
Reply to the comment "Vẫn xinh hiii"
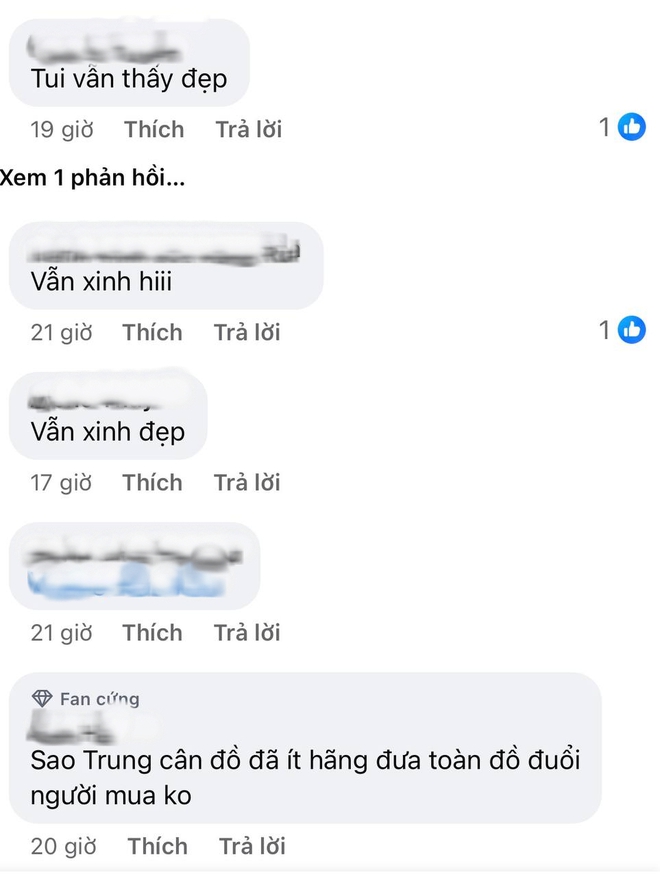(247, 332)
